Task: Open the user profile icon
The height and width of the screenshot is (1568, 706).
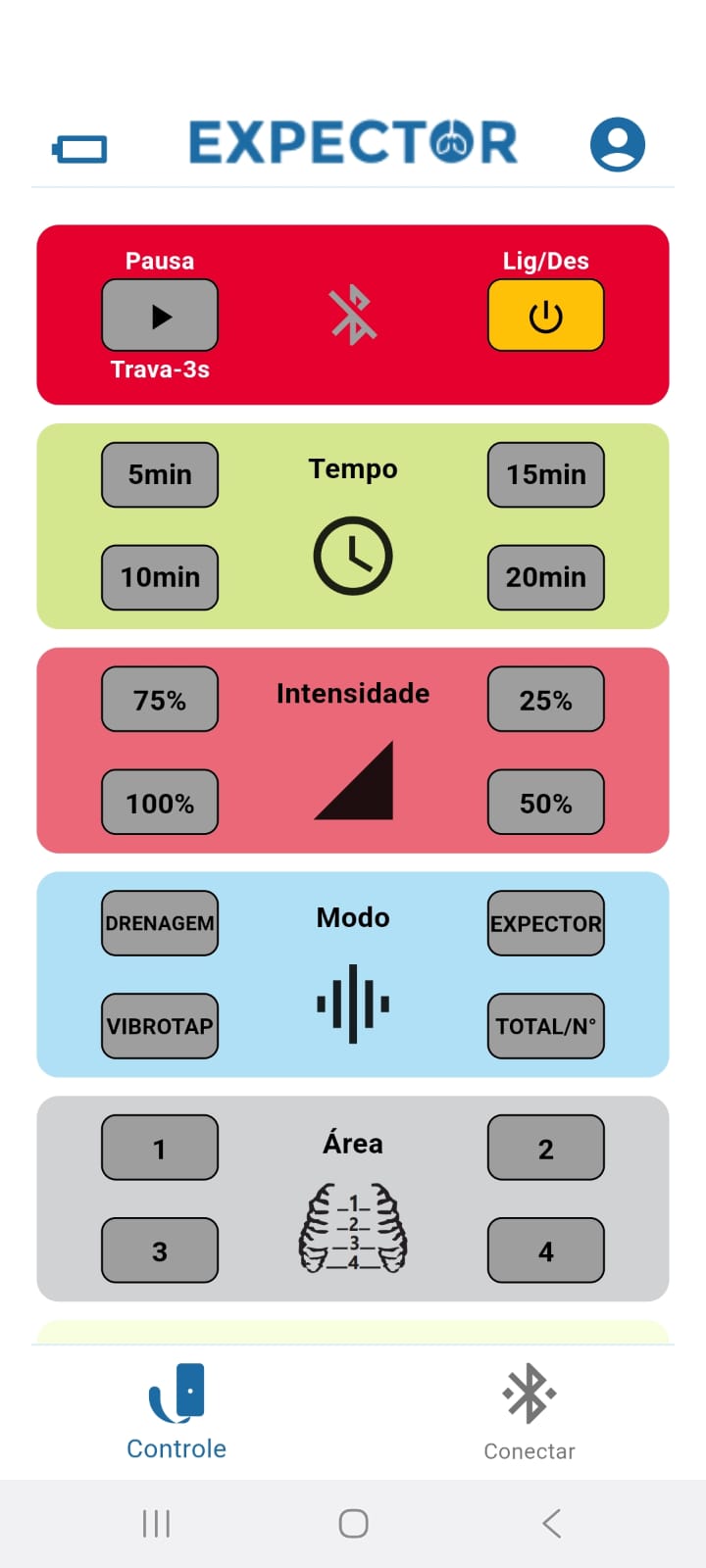Action: point(618,145)
